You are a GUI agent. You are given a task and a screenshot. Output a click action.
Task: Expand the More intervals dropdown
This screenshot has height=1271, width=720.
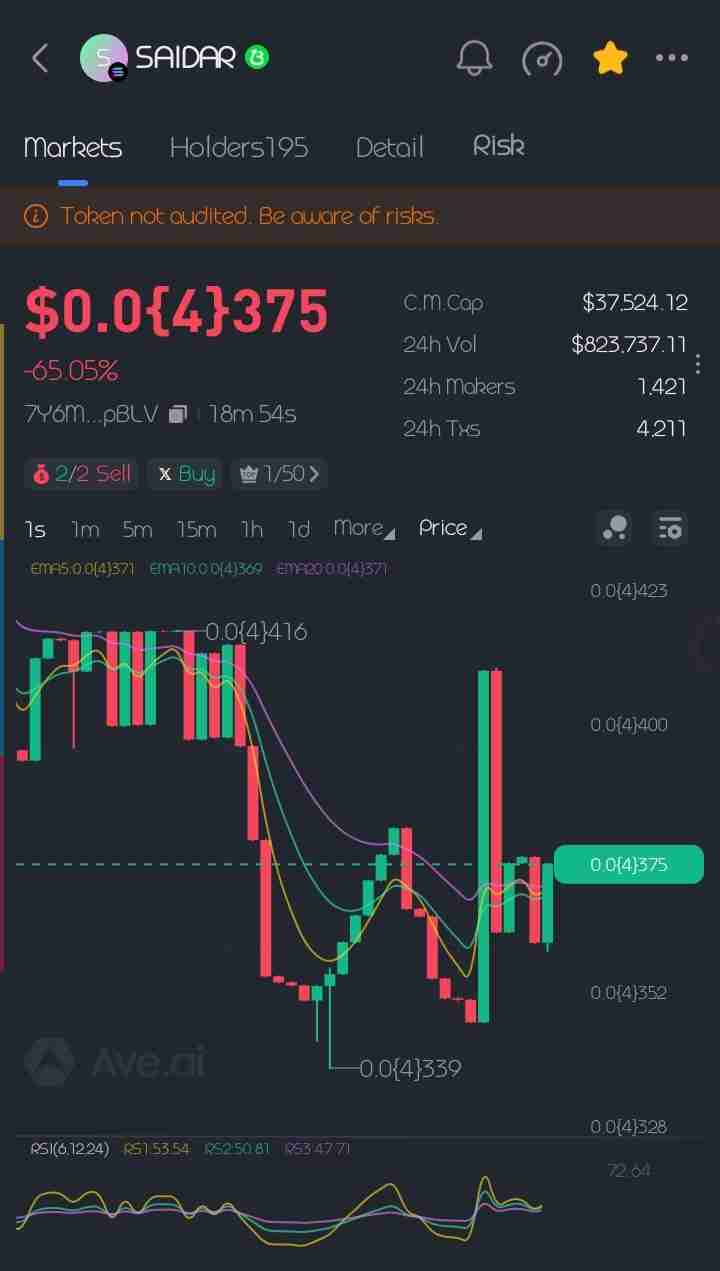point(363,528)
